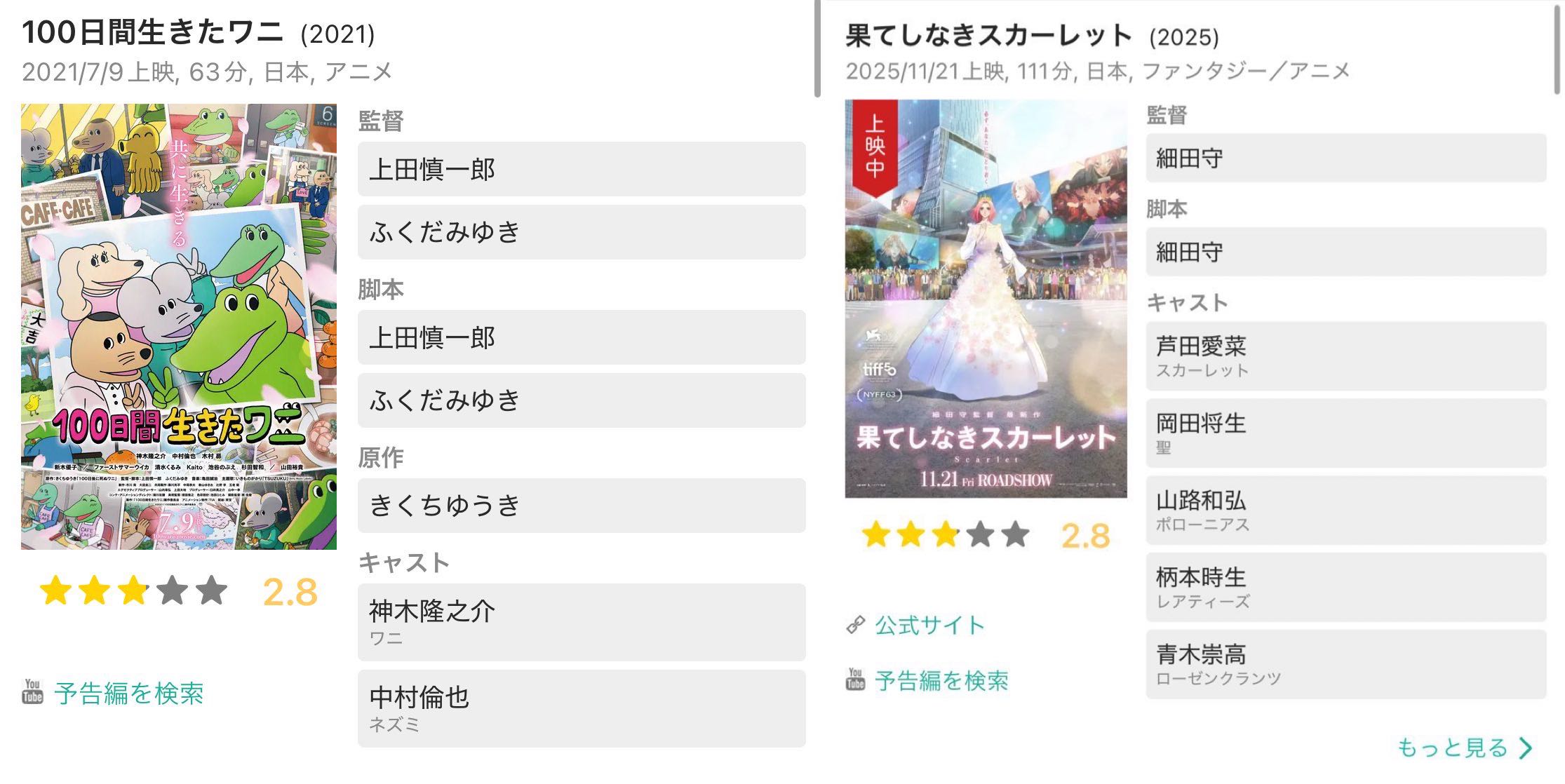Open cast member 山路和弘
The width and height of the screenshot is (1565, 784).
tap(1345, 510)
